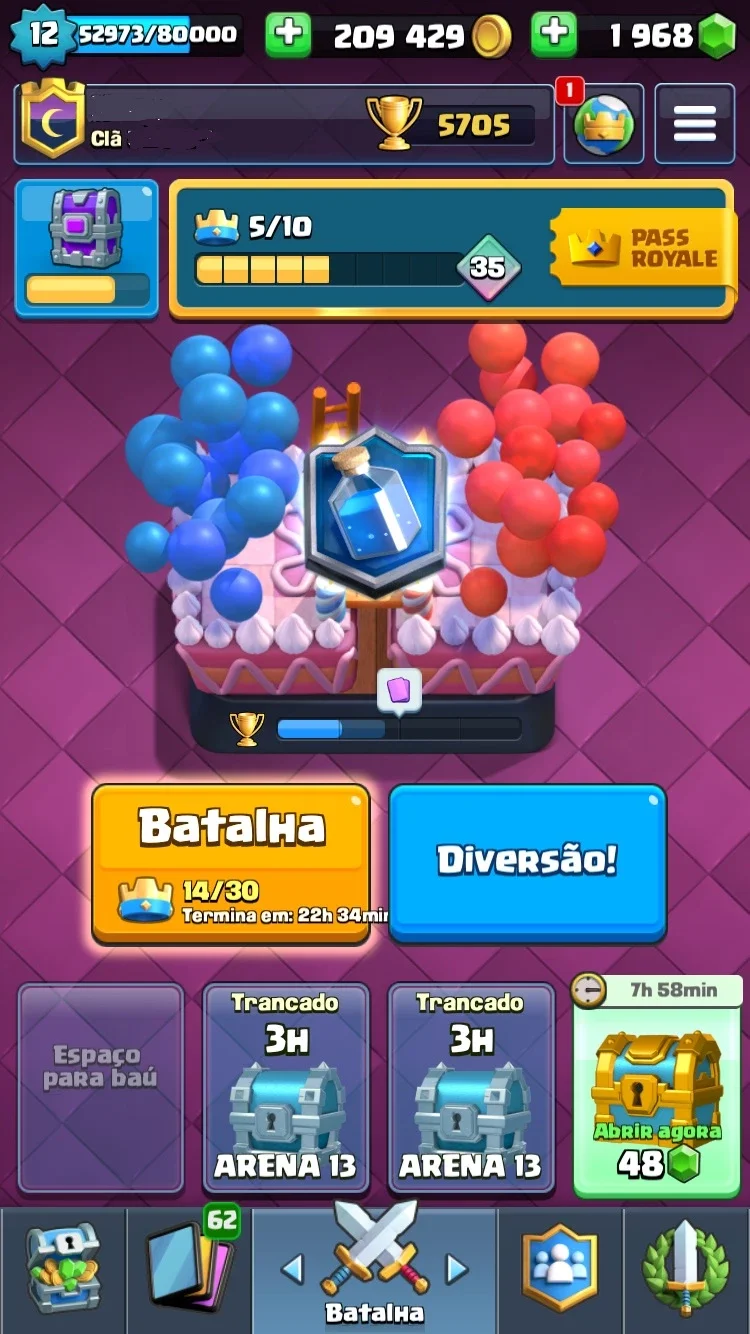Open the hamburger menu
This screenshot has height=1334, width=750.
tap(694, 124)
